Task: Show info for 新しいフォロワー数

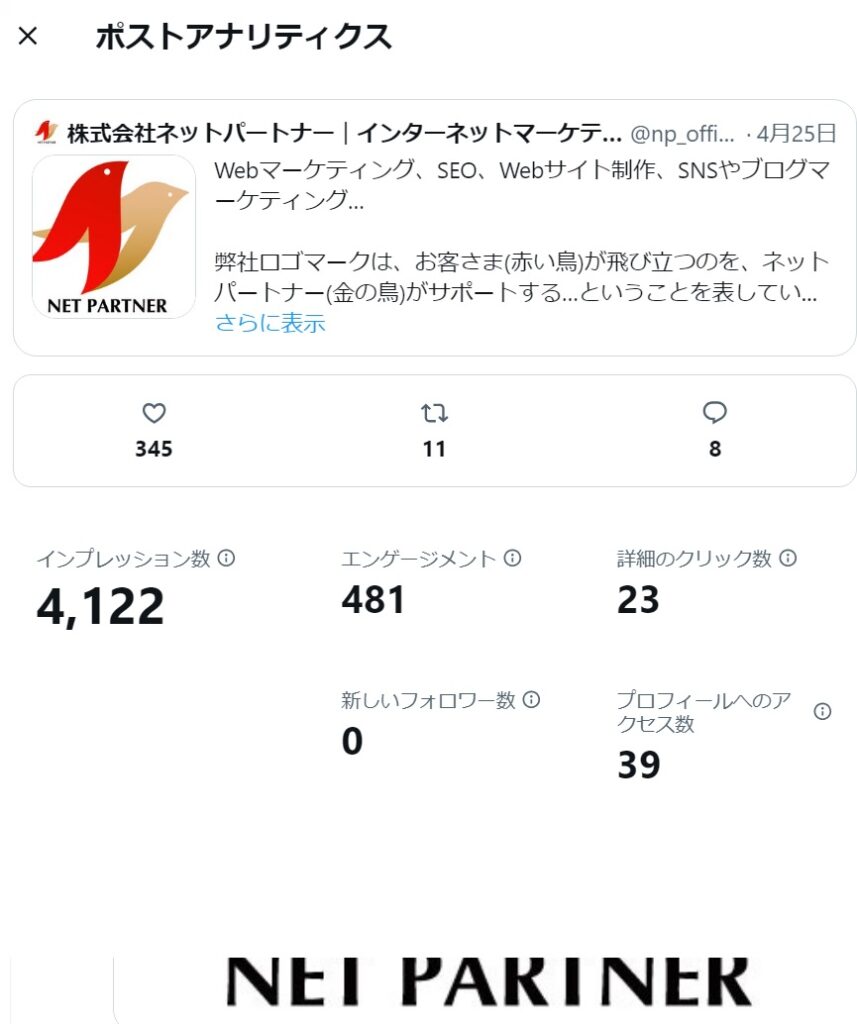Action: click(x=531, y=700)
